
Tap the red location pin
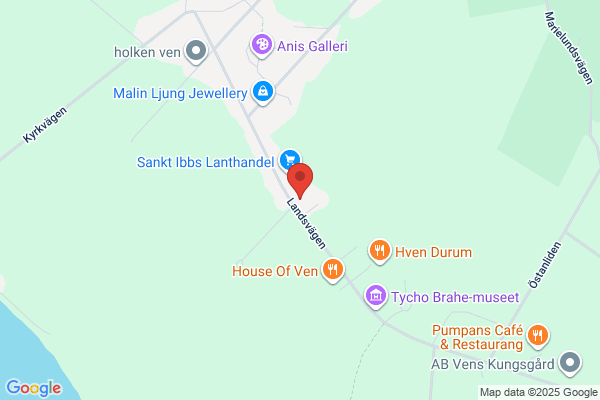click(x=300, y=180)
